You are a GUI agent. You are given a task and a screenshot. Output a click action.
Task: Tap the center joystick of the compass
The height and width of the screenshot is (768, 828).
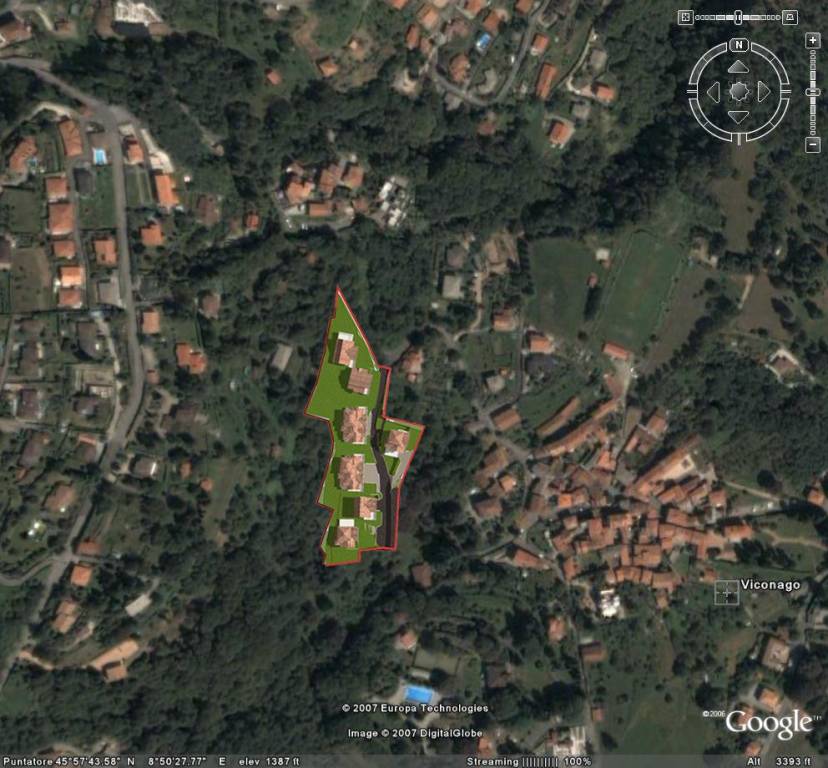click(738, 92)
